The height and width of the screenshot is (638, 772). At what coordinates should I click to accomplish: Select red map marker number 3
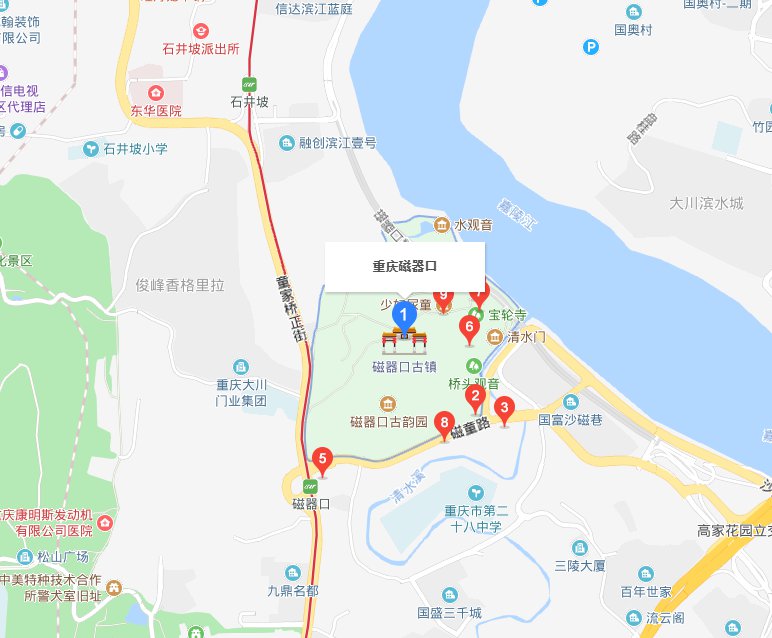click(504, 408)
